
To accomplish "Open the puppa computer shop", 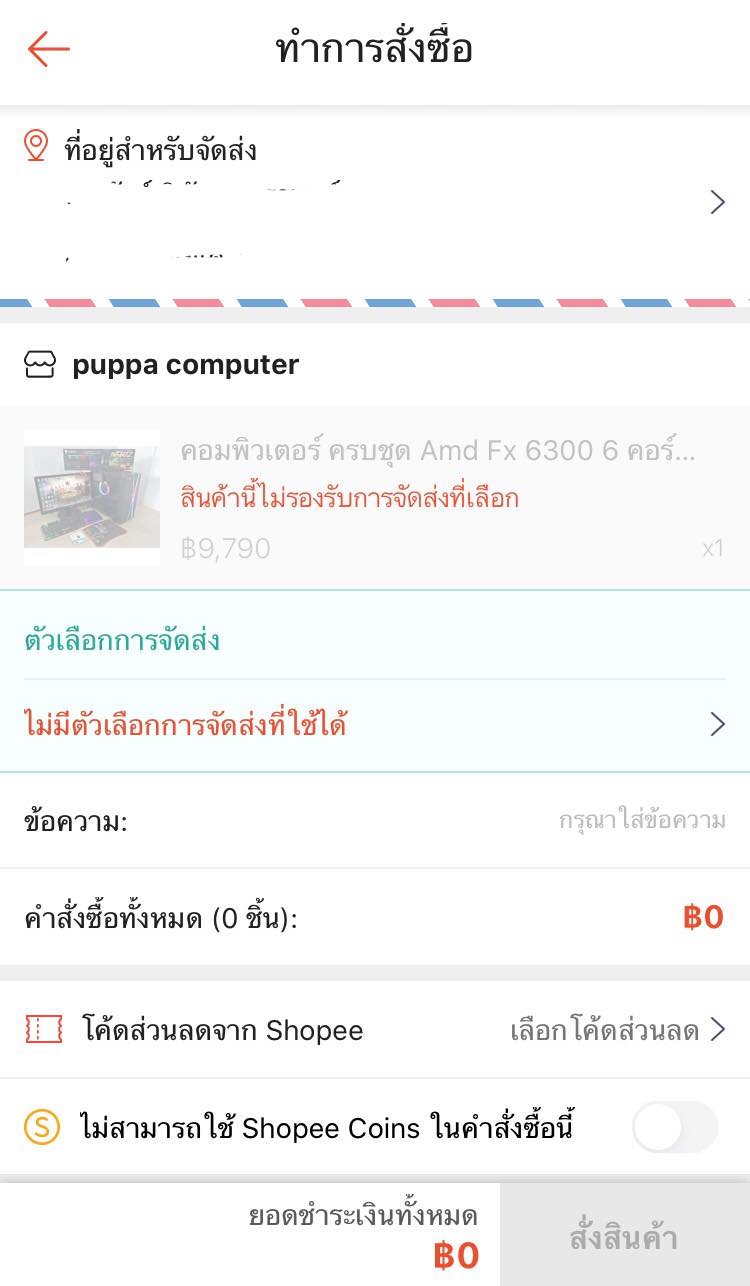I will (185, 365).
